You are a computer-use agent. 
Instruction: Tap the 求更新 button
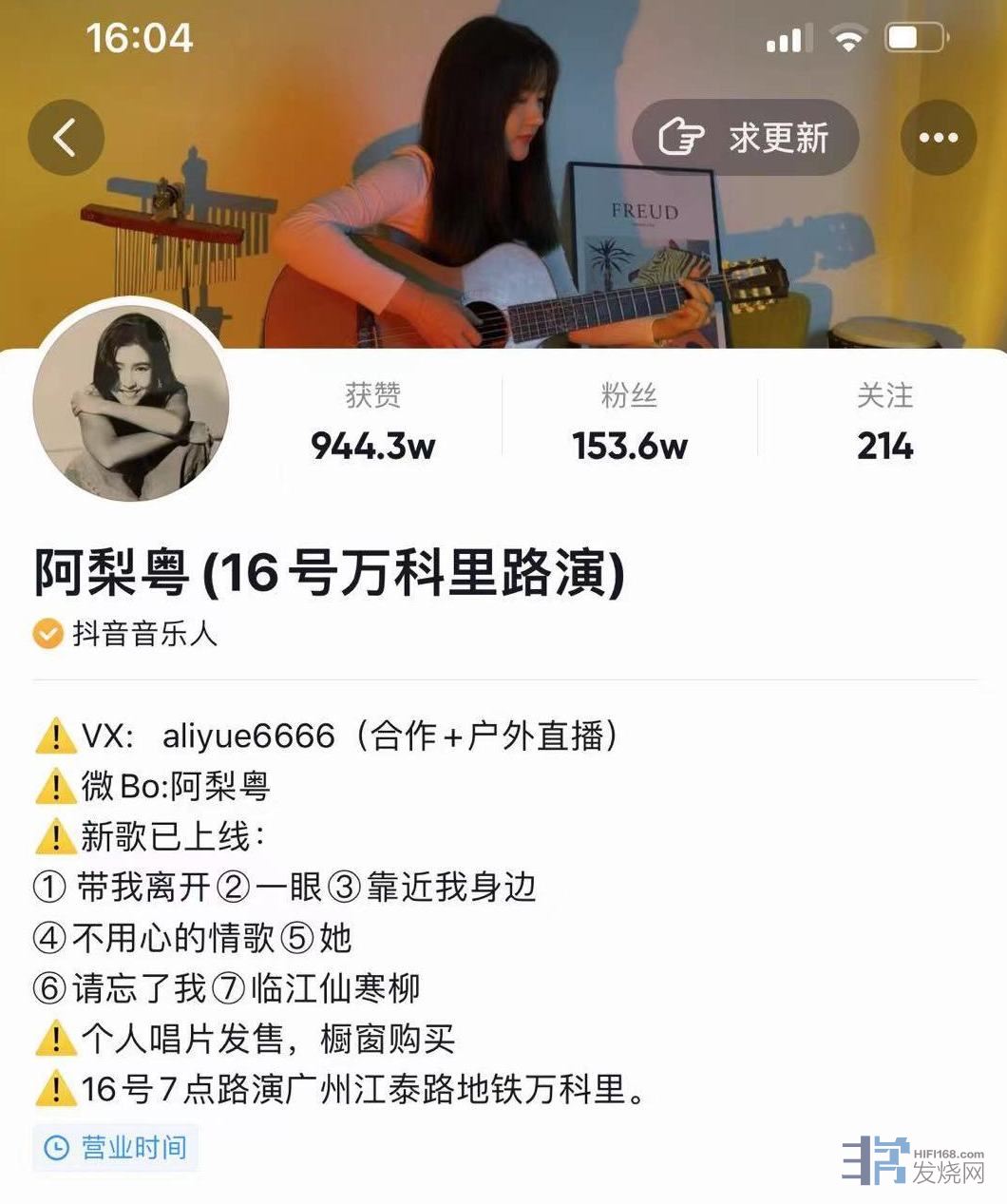746,138
